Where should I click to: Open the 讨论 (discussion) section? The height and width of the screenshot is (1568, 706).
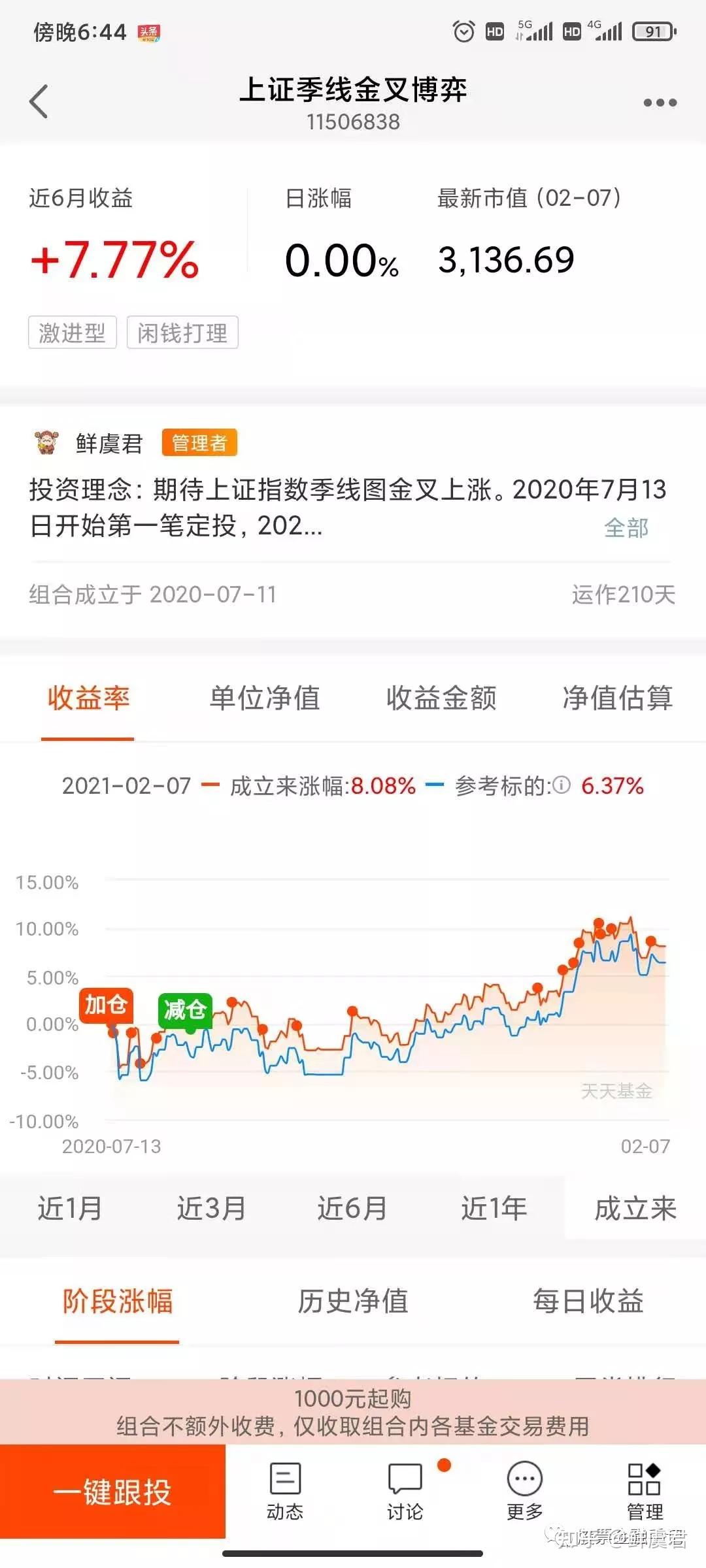coord(405,1486)
